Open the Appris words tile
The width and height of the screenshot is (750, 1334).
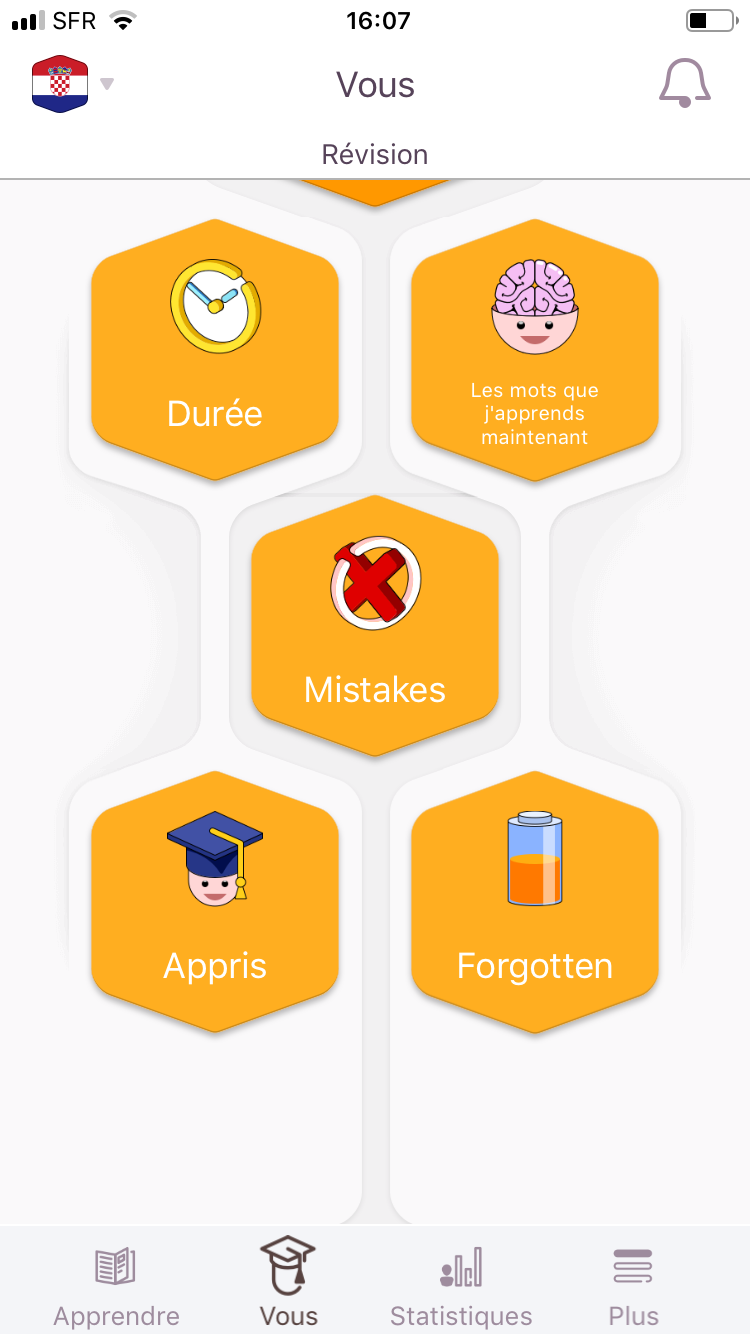(215, 900)
